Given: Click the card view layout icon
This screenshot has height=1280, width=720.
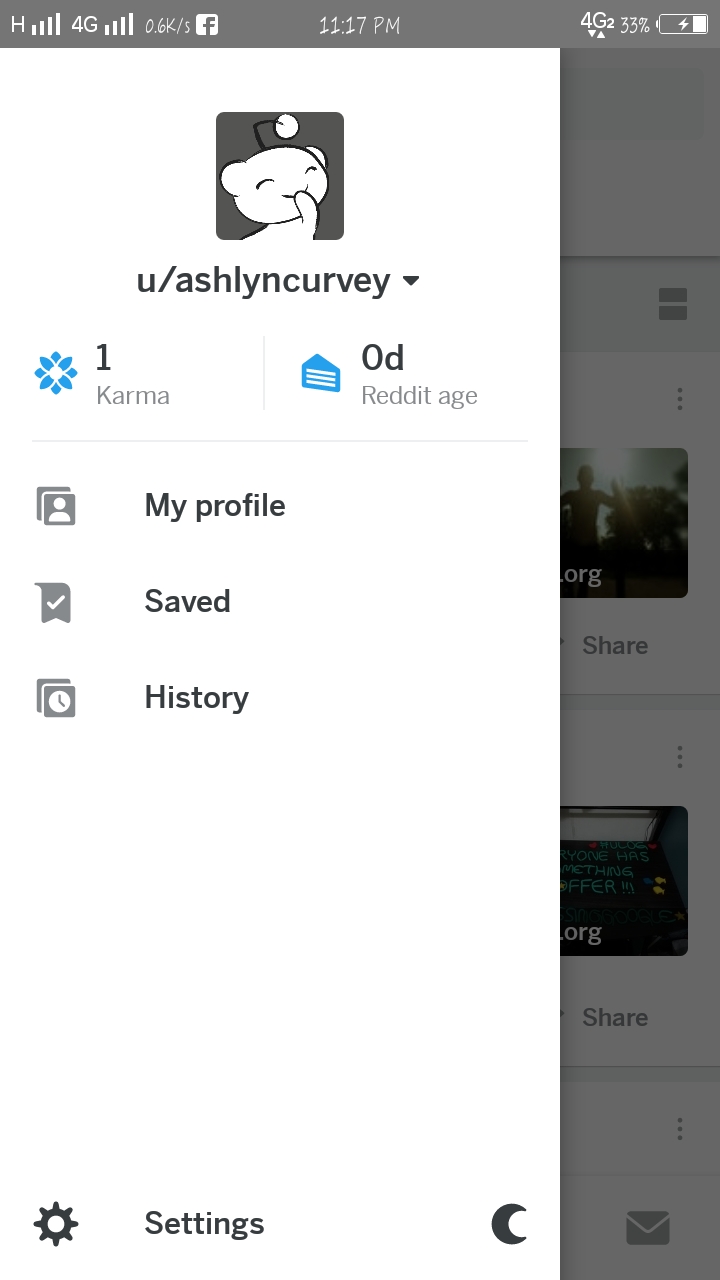Looking at the screenshot, I should [x=673, y=305].
